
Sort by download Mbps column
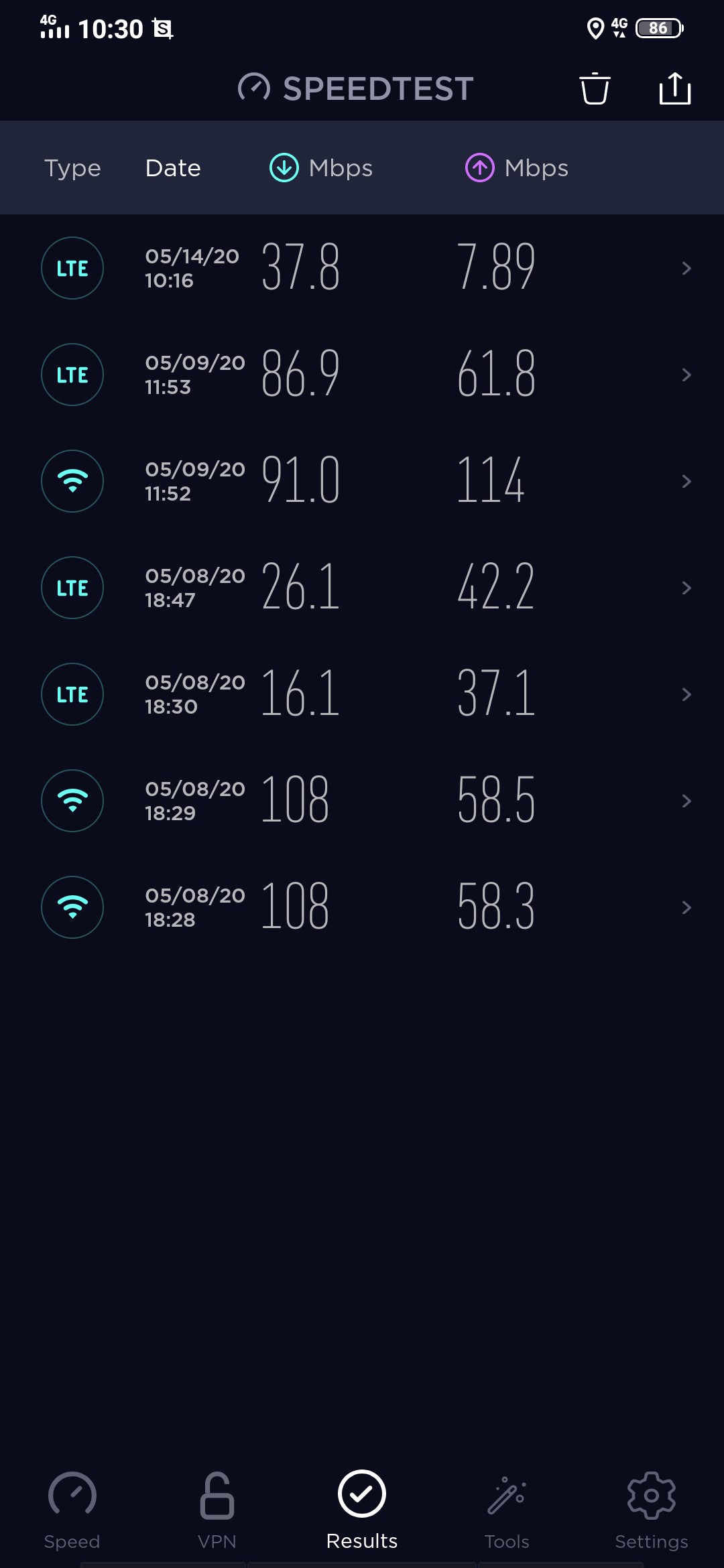click(321, 168)
